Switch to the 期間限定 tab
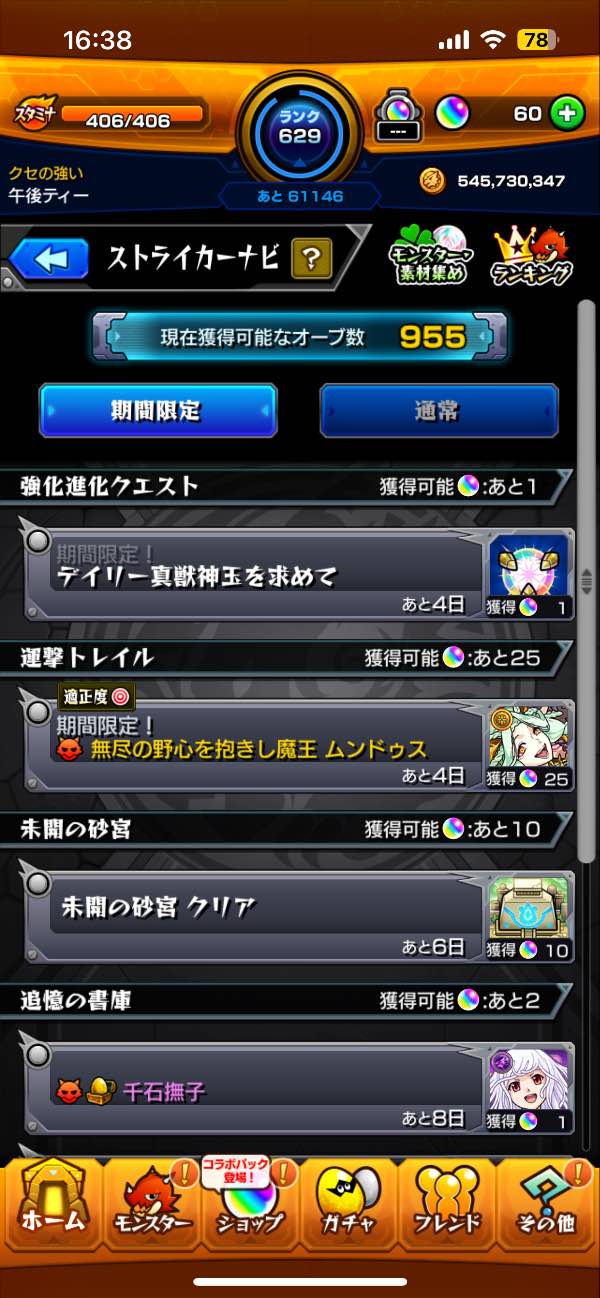This screenshot has height=1298, width=600. (x=157, y=411)
